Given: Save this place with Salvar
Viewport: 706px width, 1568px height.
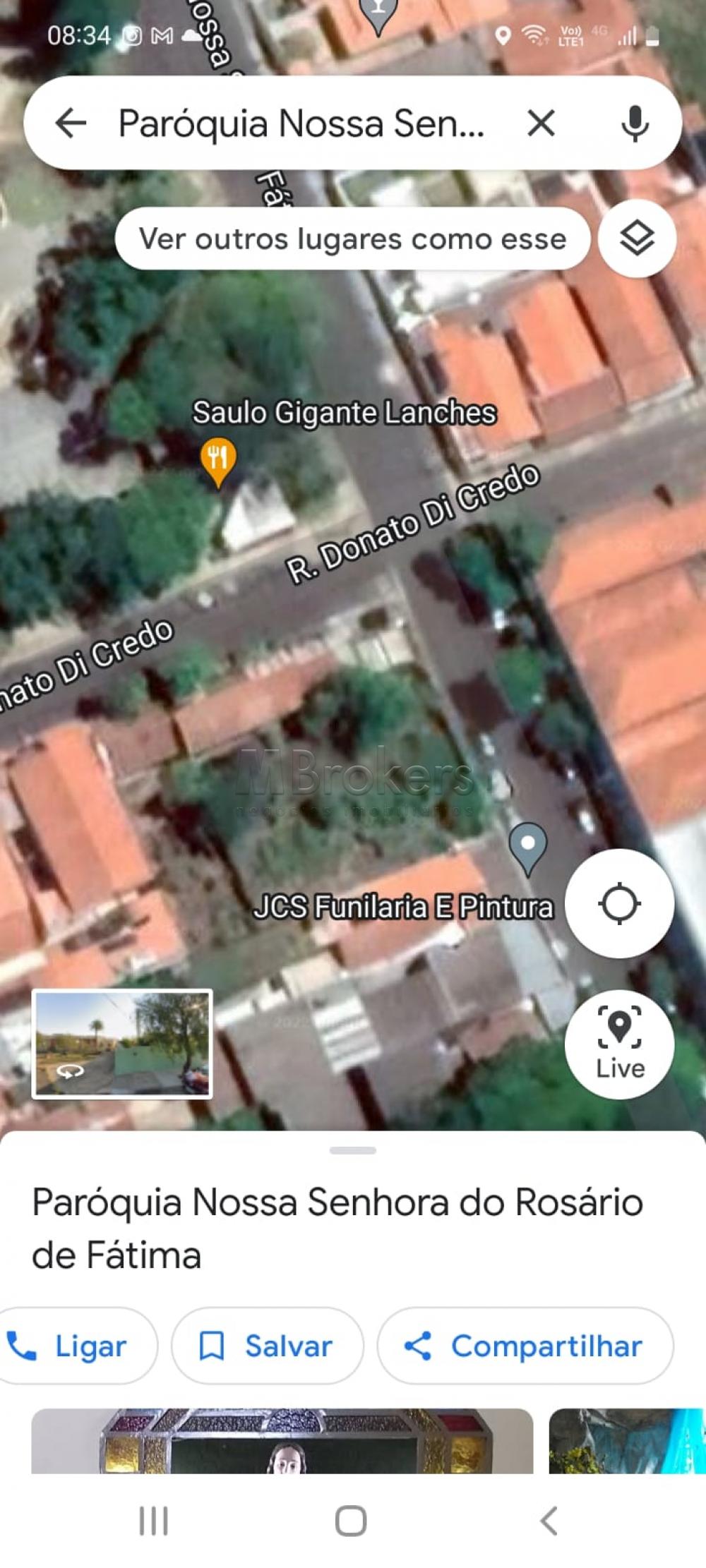Looking at the screenshot, I should pos(267,1346).
